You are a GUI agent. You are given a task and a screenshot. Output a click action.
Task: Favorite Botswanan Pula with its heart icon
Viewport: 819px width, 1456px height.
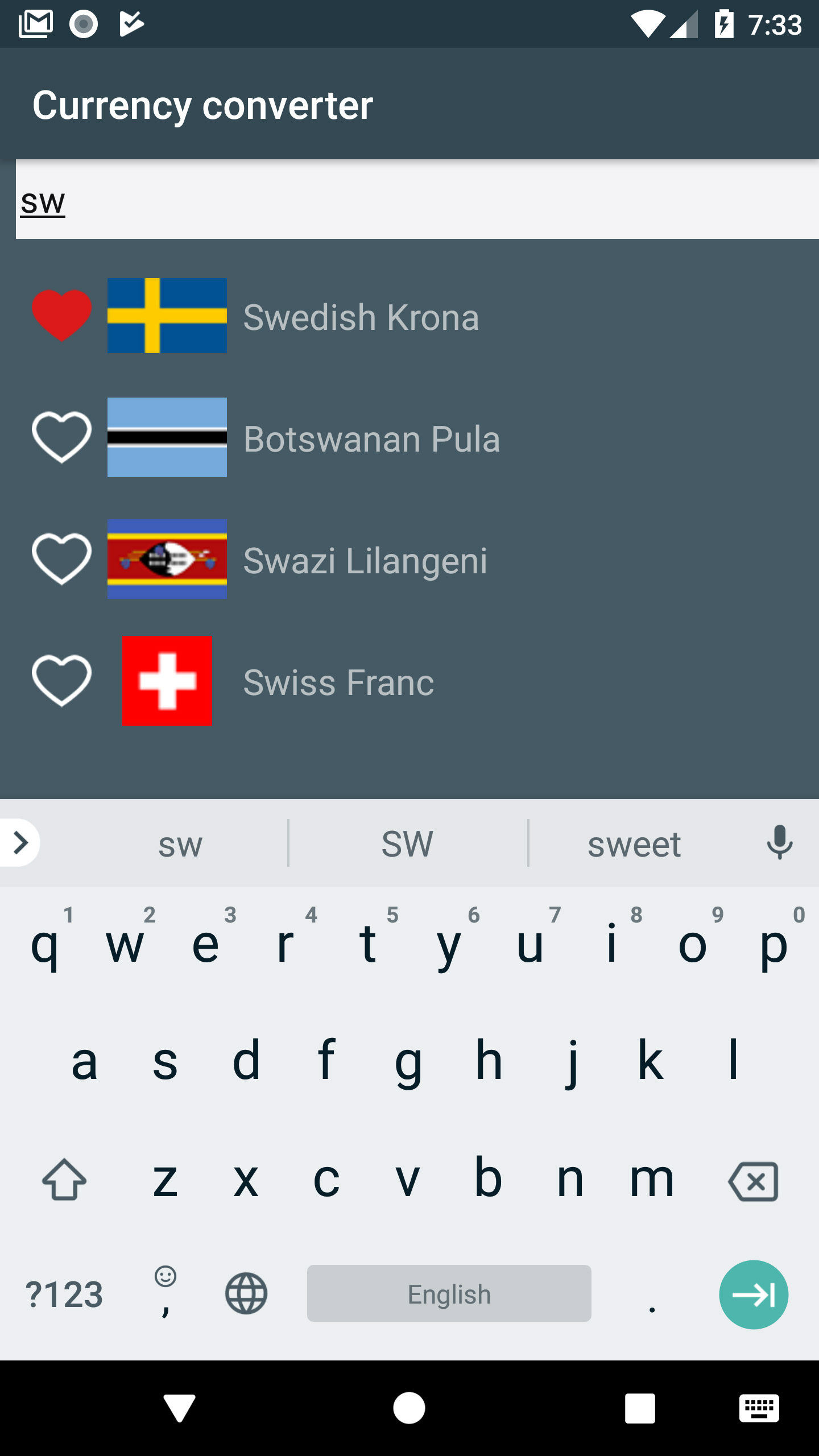(x=61, y=437)
